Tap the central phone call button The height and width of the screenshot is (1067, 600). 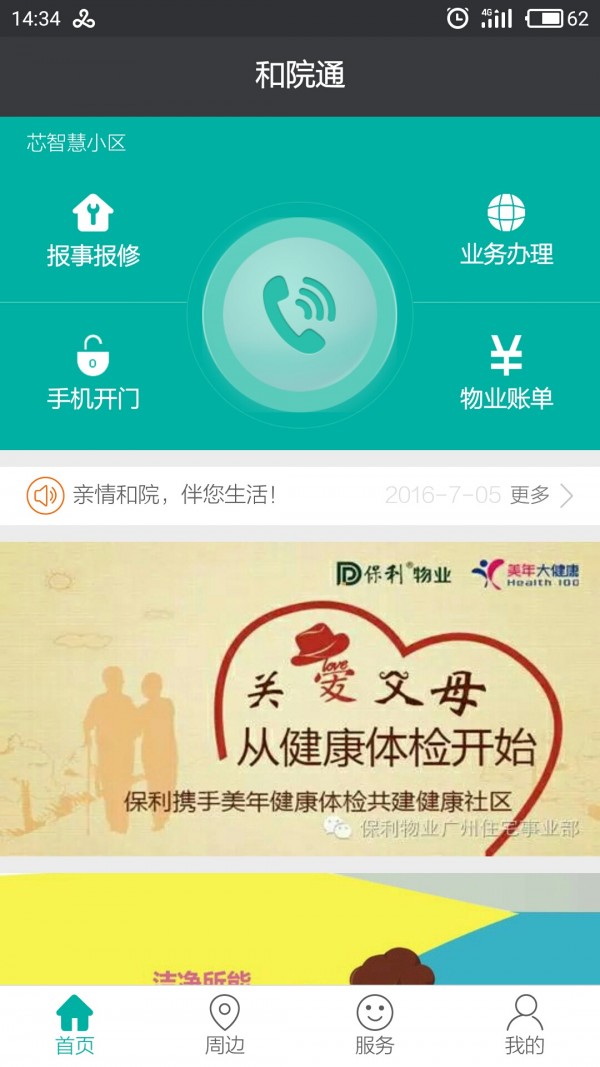[x=299, y=314]
